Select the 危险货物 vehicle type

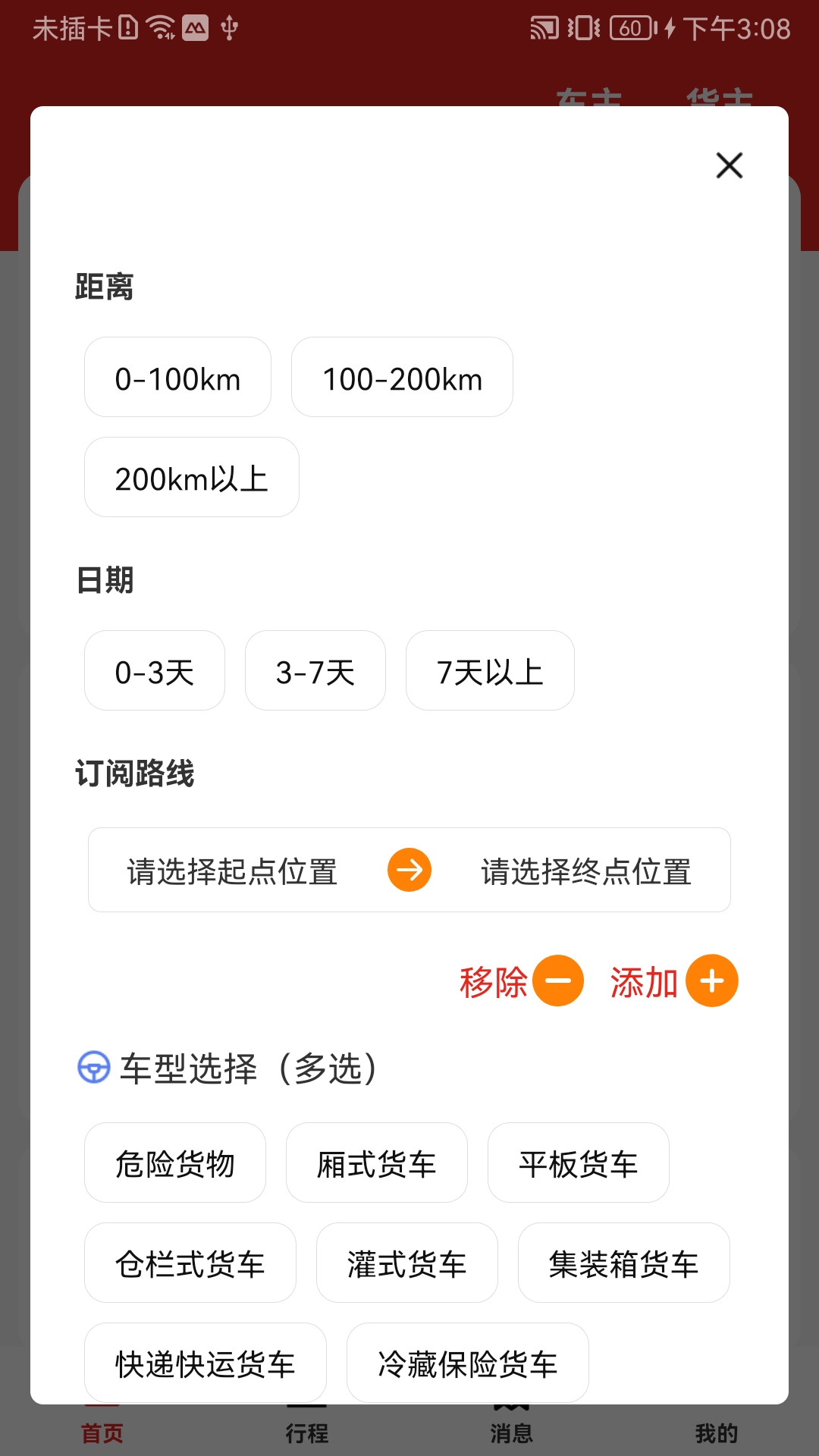[x=175, y=1163]
